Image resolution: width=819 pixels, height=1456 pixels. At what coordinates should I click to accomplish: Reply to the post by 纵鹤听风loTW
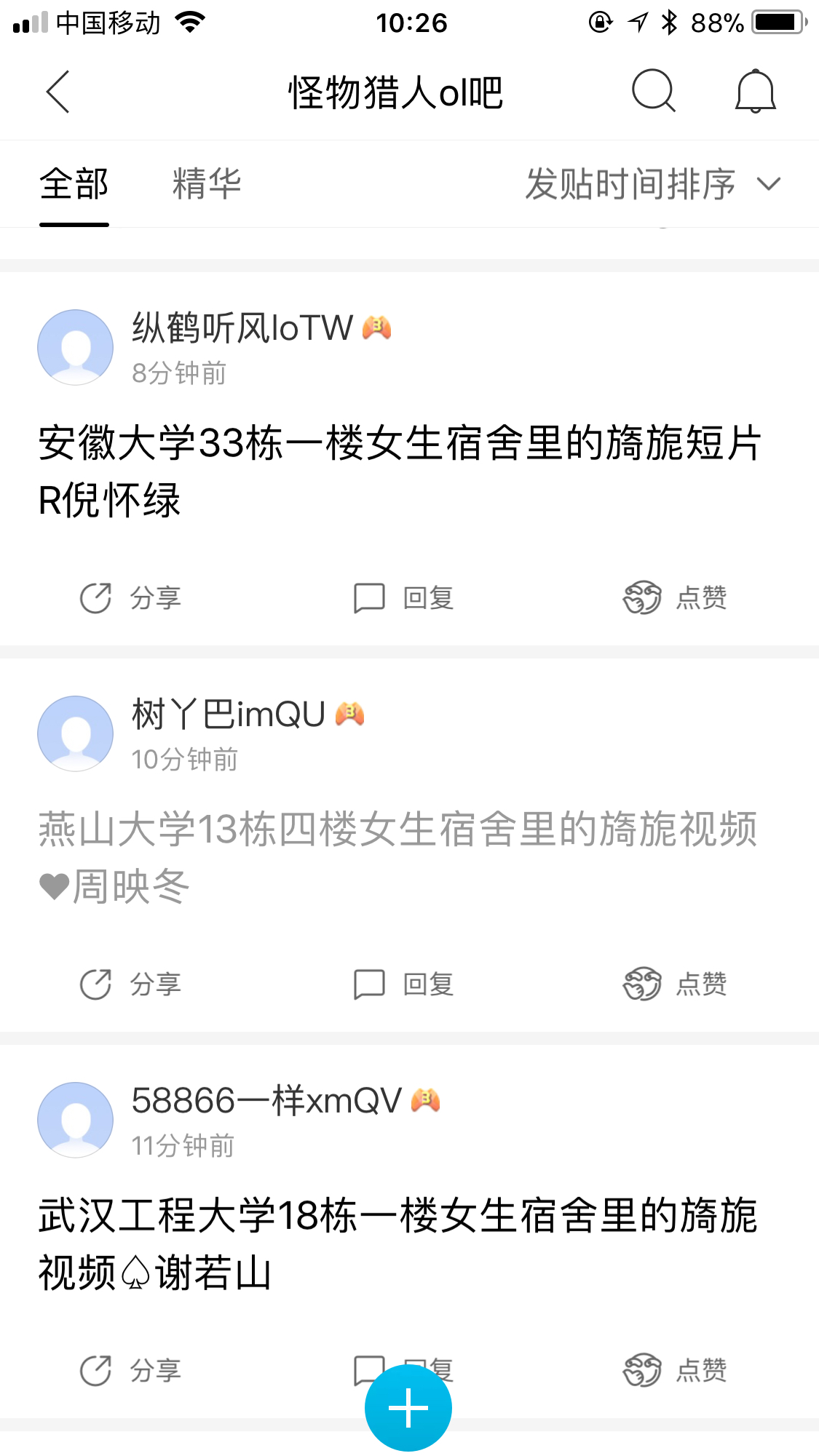tap(403, 598)
